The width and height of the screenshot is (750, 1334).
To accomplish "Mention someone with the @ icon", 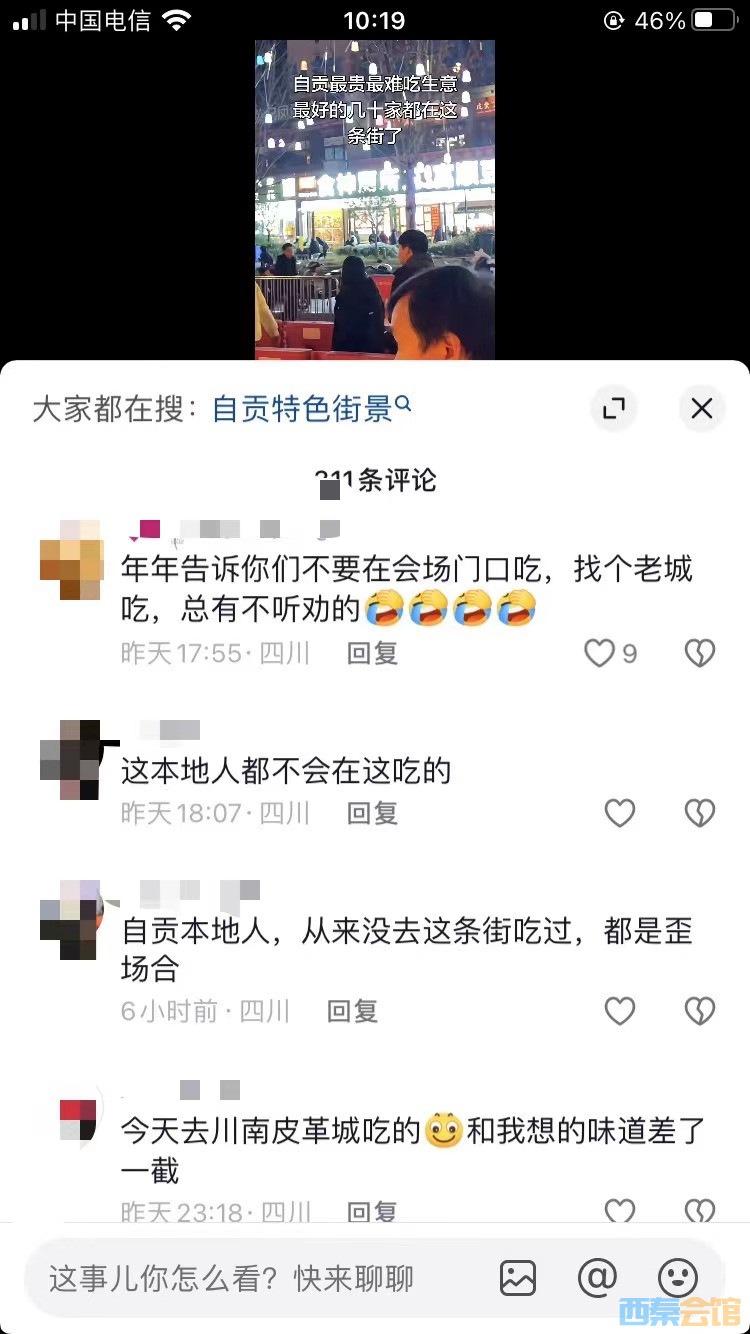I will 597,1278.
